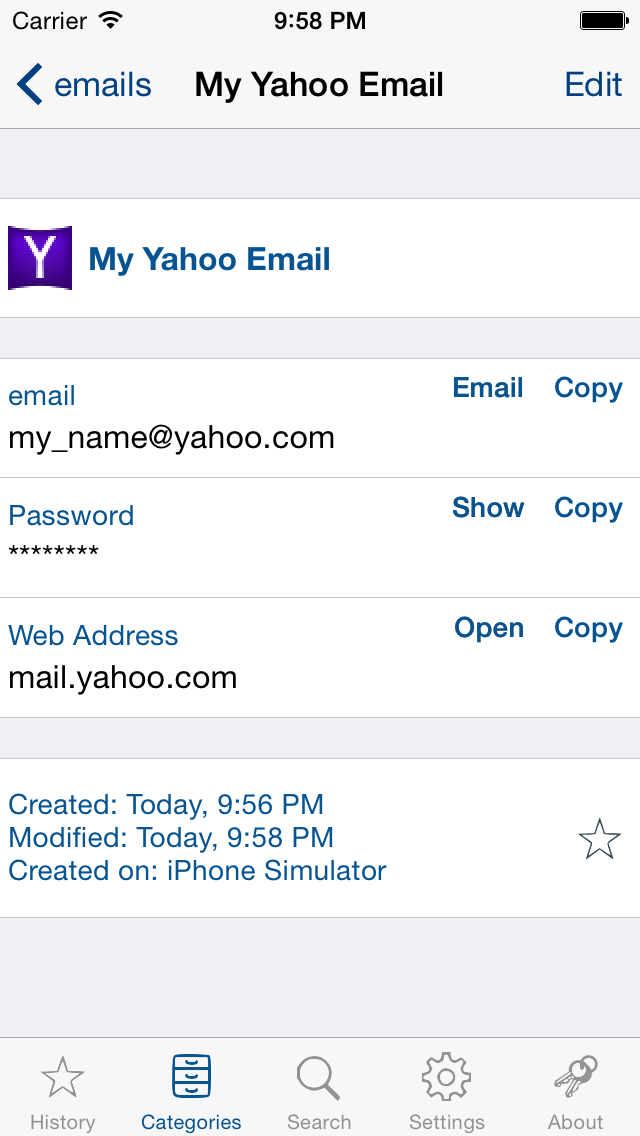
Task: Open the Settings tab
Action: click(447, 1092)
